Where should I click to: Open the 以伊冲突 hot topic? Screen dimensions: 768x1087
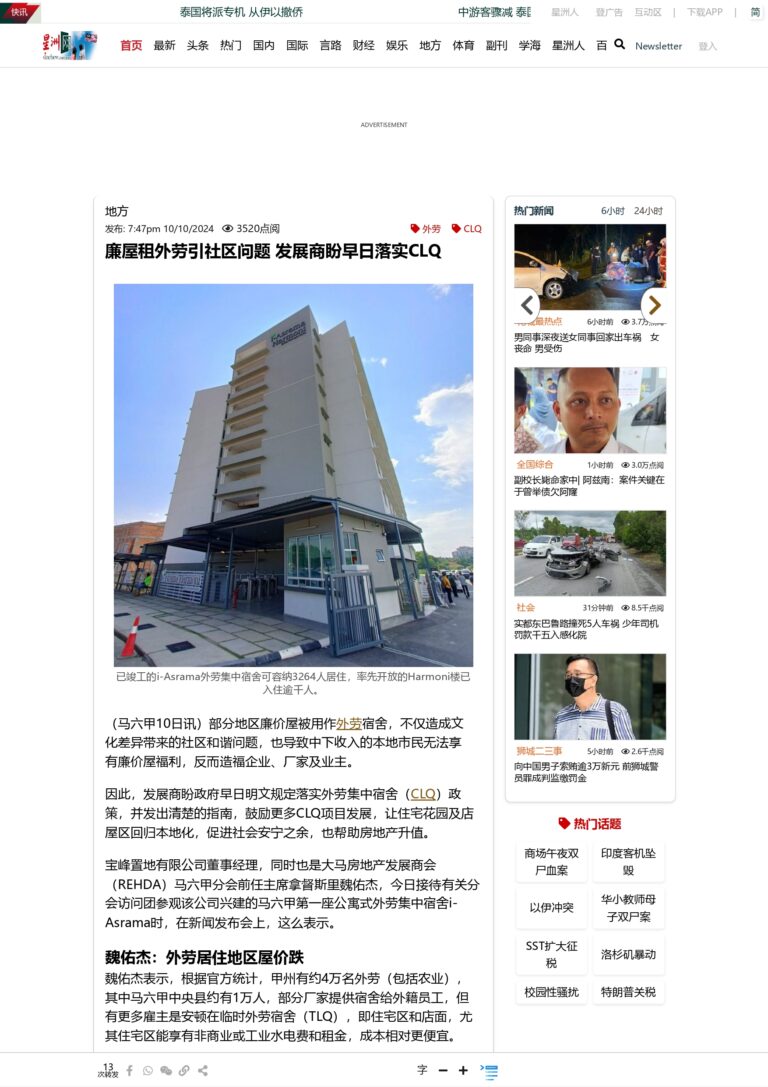pyautogui.click(x=551, y=907)
